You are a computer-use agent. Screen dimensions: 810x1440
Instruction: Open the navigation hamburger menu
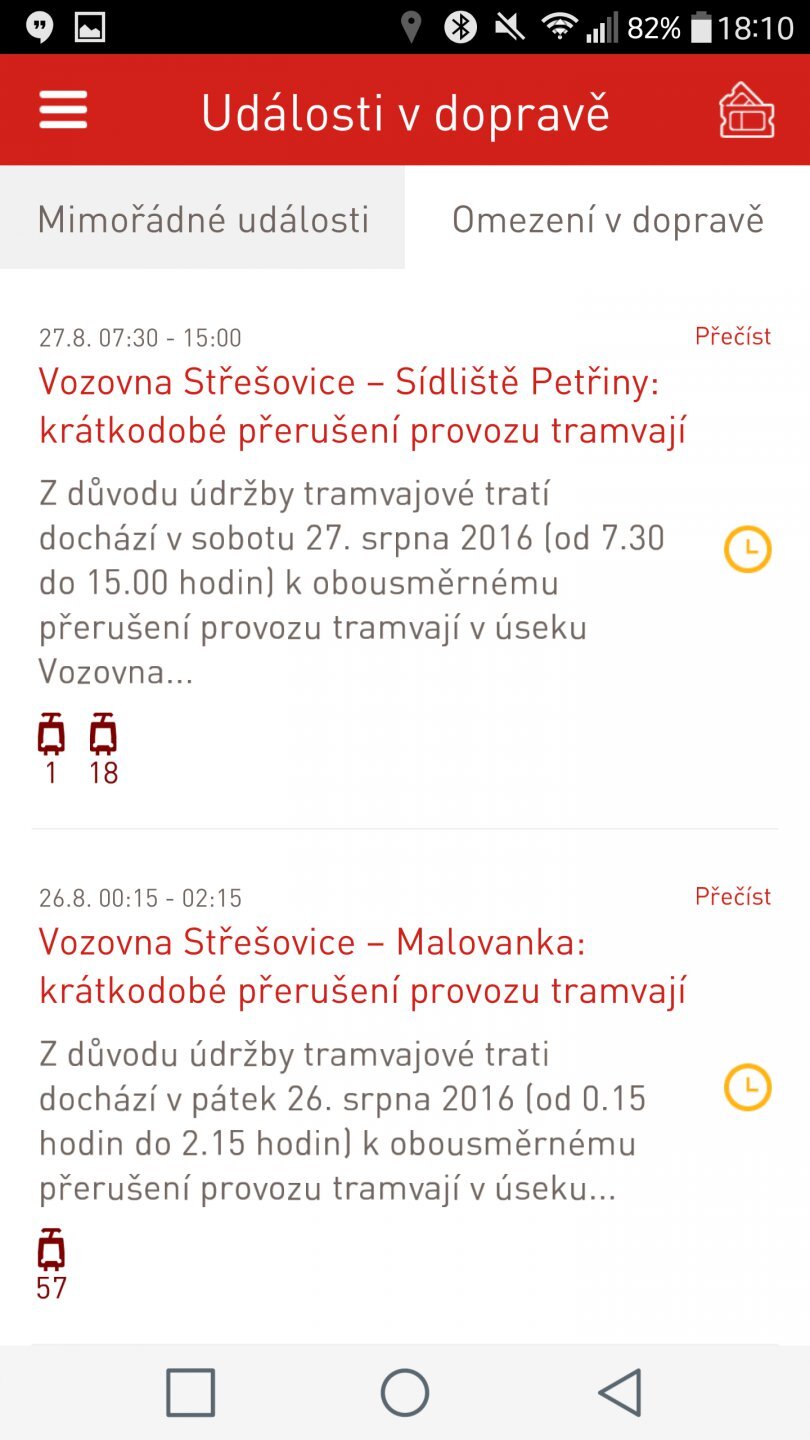point(63,110)
